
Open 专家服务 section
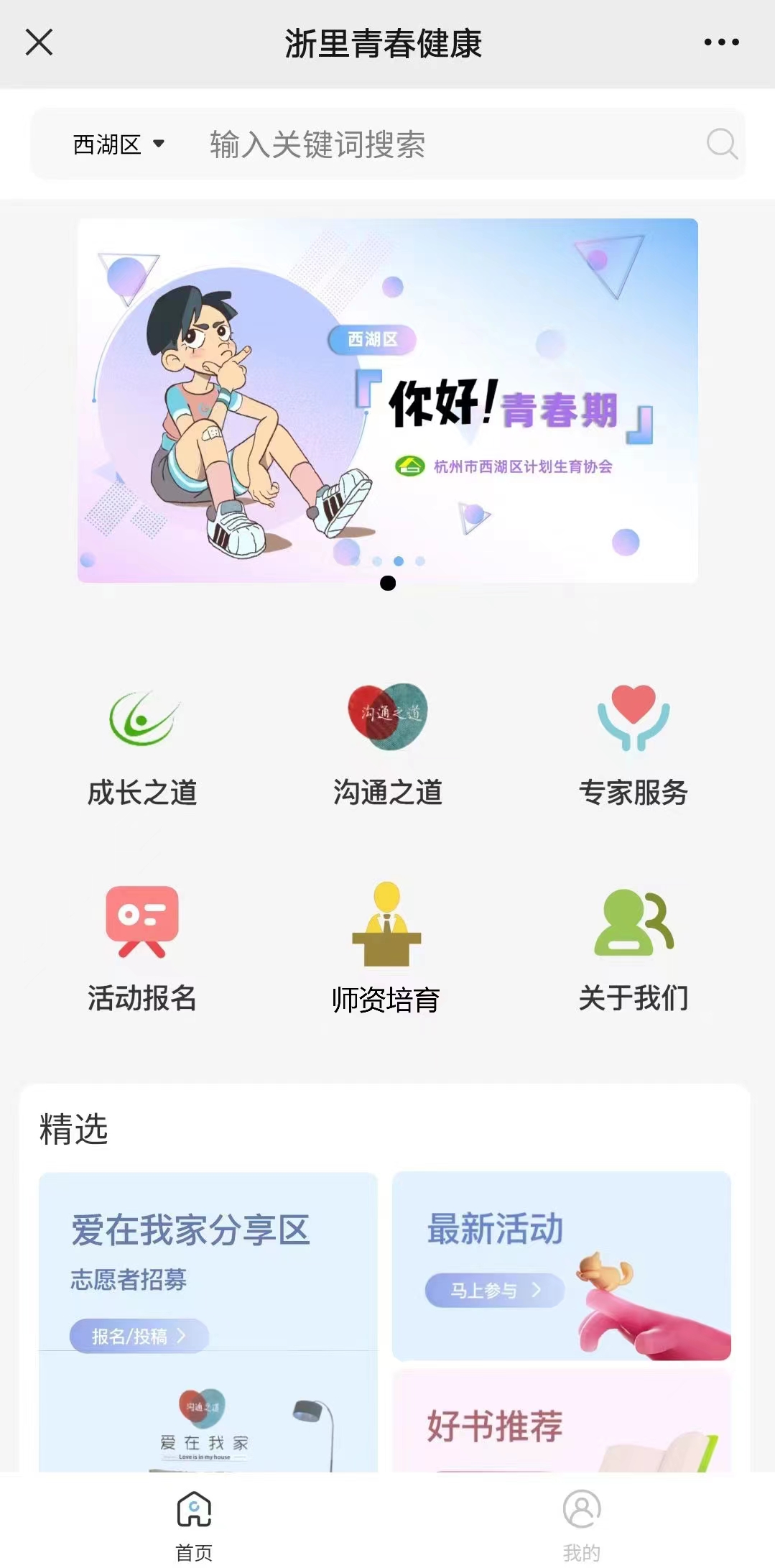coord(633,747)
